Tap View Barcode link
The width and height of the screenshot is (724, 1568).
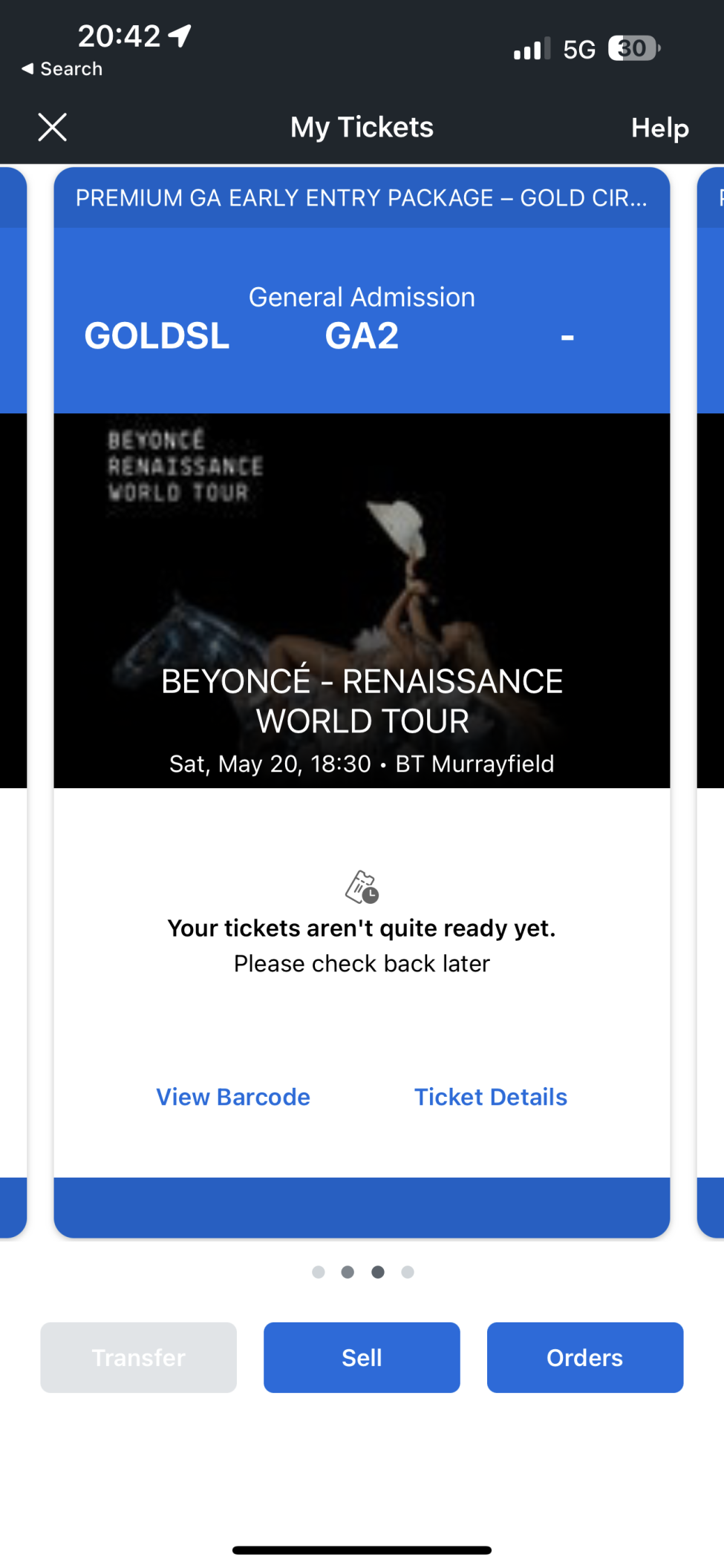(x=232, y=1097)
